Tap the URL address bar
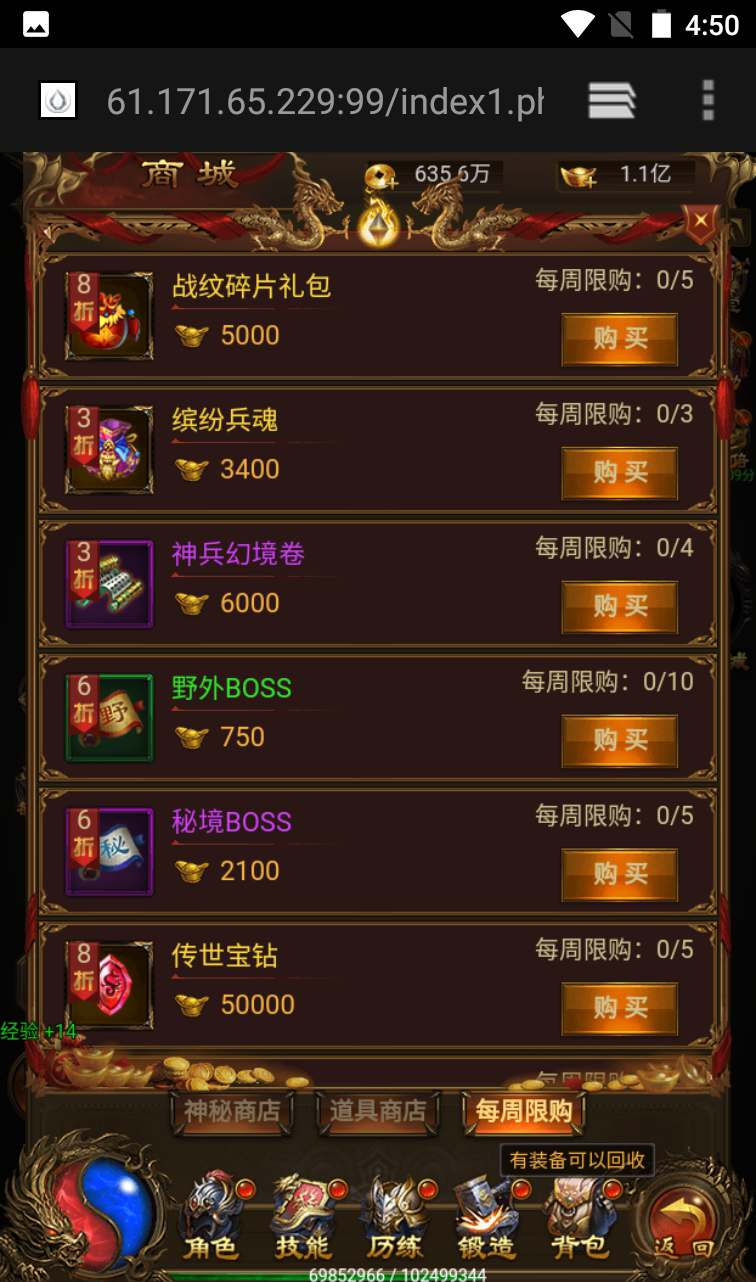 (325, 101)
